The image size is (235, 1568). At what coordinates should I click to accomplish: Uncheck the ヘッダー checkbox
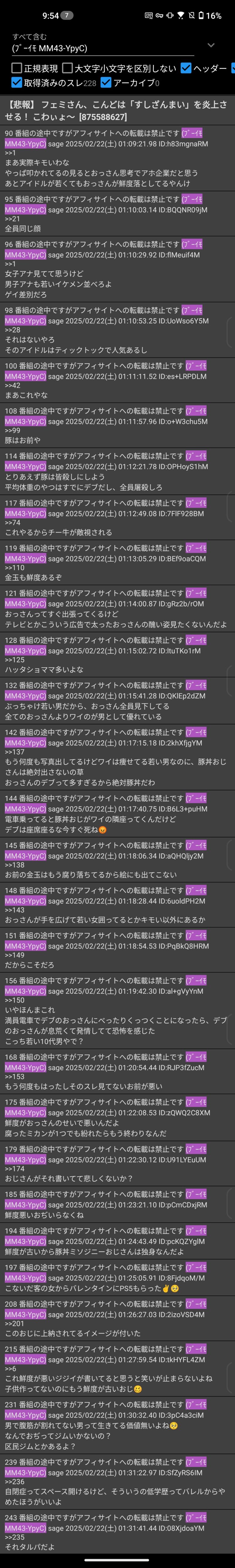pos(186,68)
